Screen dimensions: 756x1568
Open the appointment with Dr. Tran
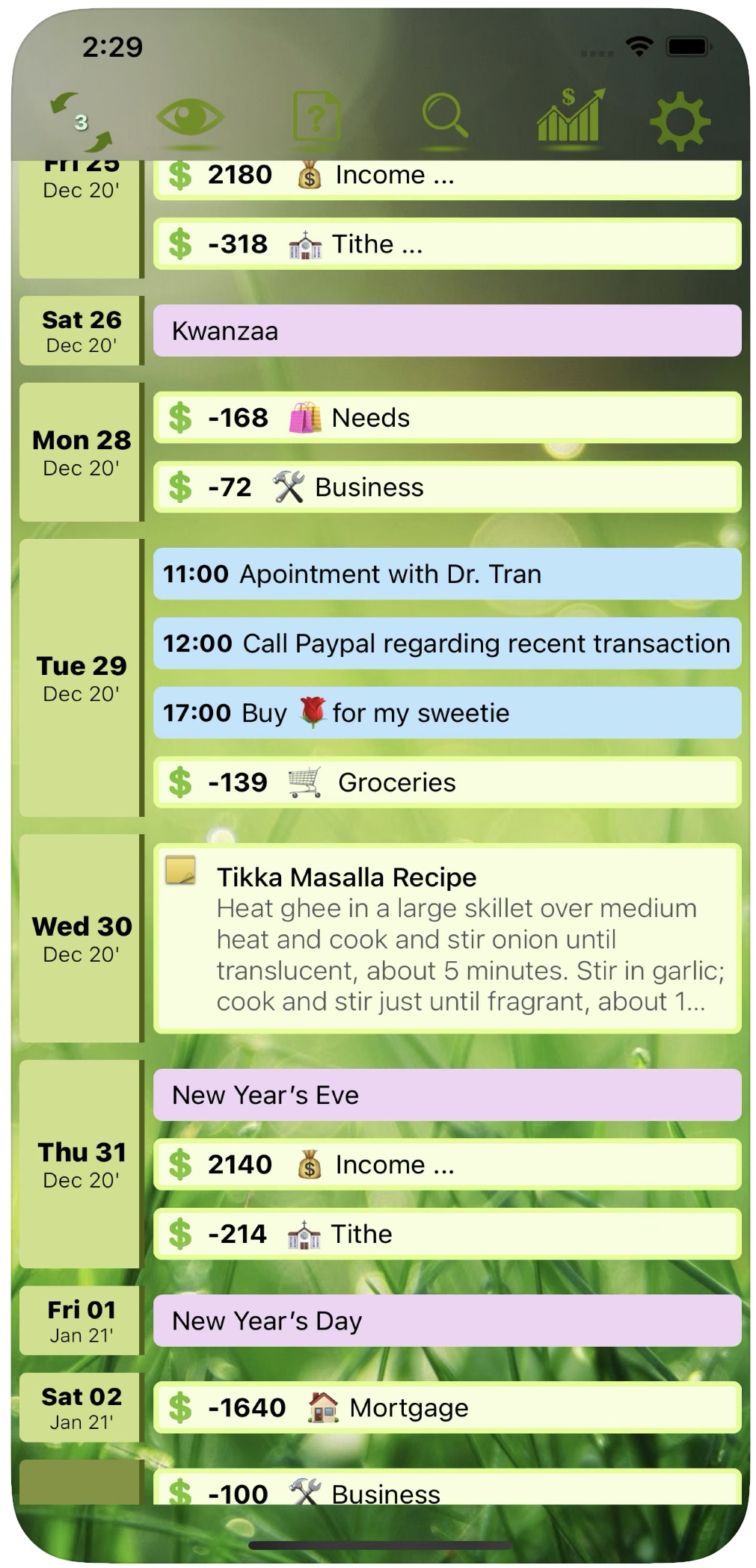446,574
